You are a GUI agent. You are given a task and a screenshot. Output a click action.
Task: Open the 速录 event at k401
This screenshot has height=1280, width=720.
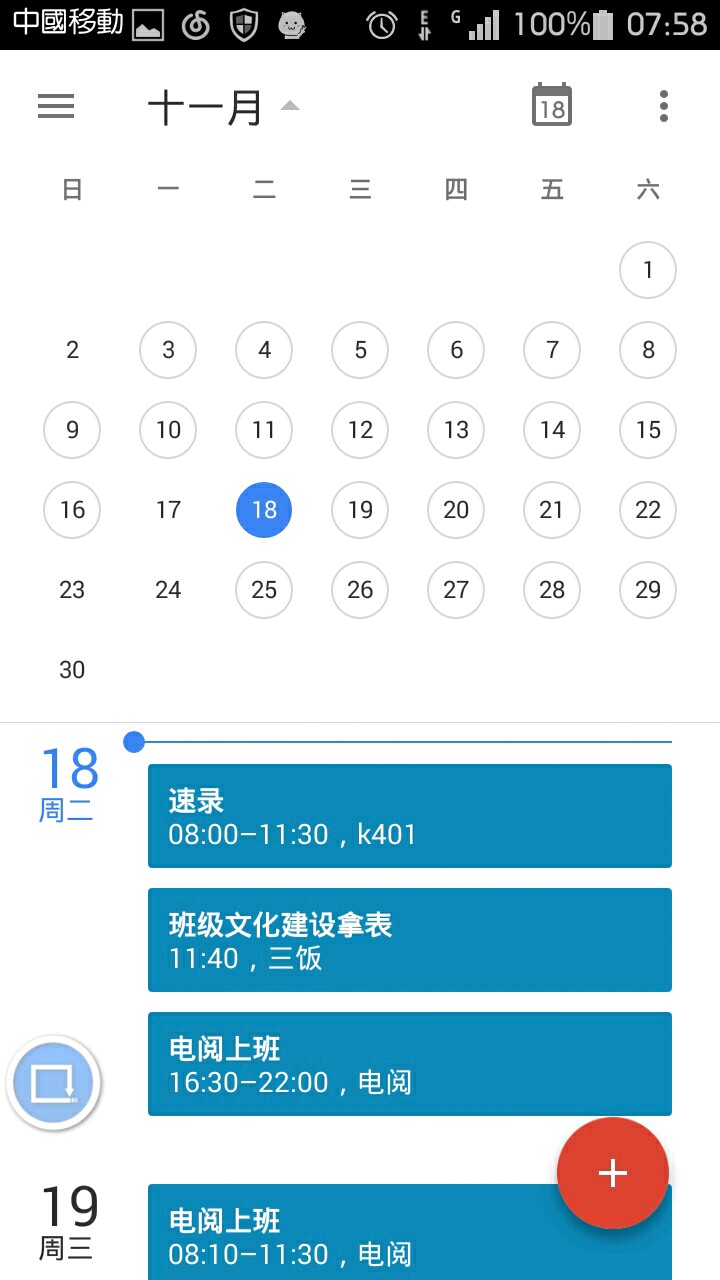[x=410, y=816]
